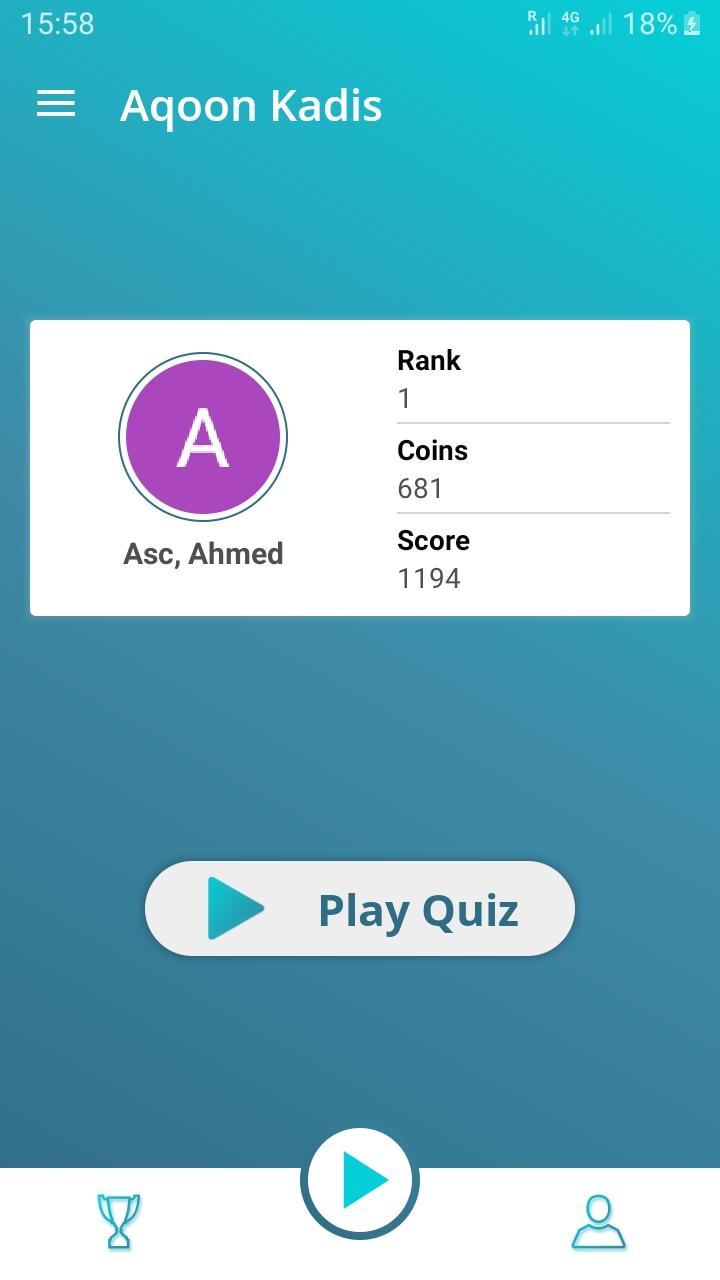Open the hamburger drawer menu

(x=56, y=104)
